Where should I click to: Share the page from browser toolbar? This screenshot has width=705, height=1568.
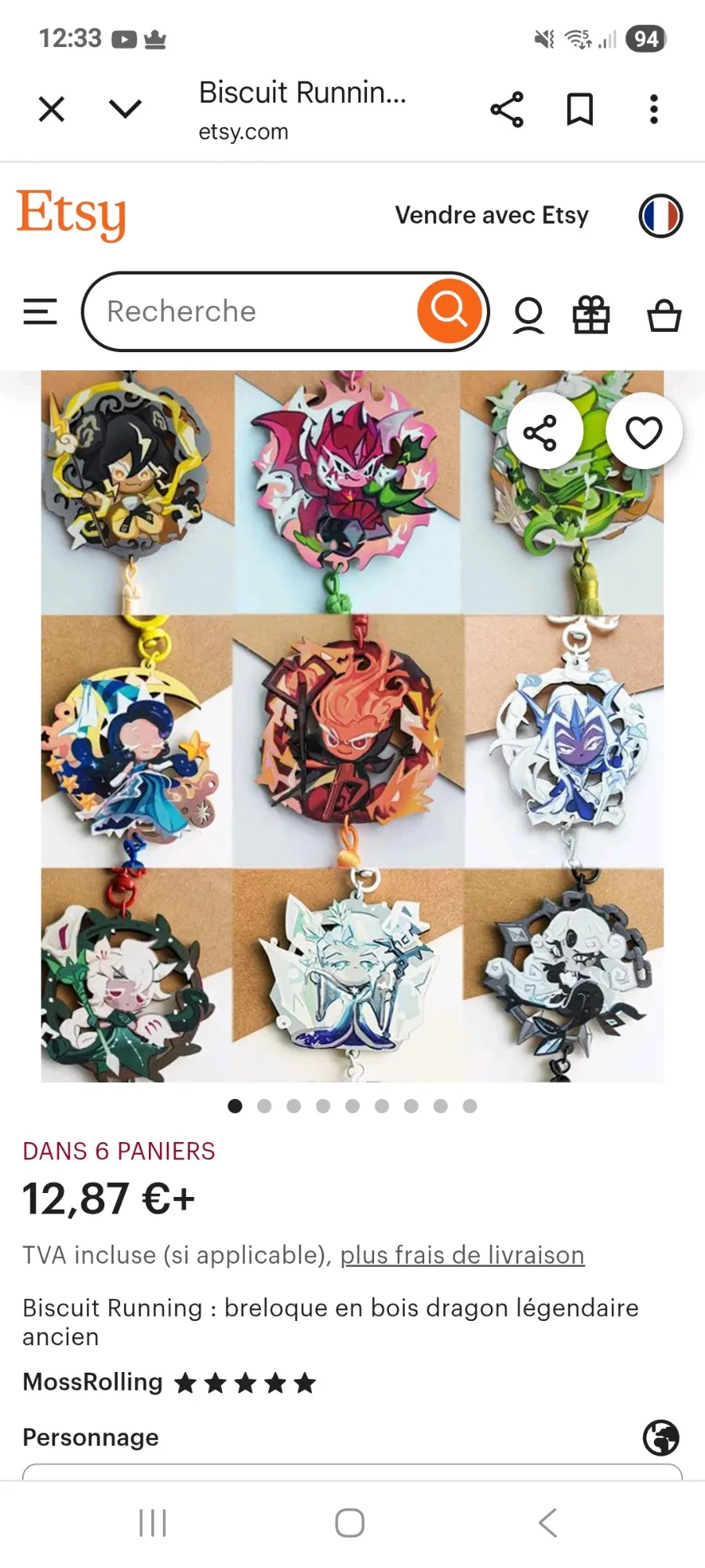point(507,109)
